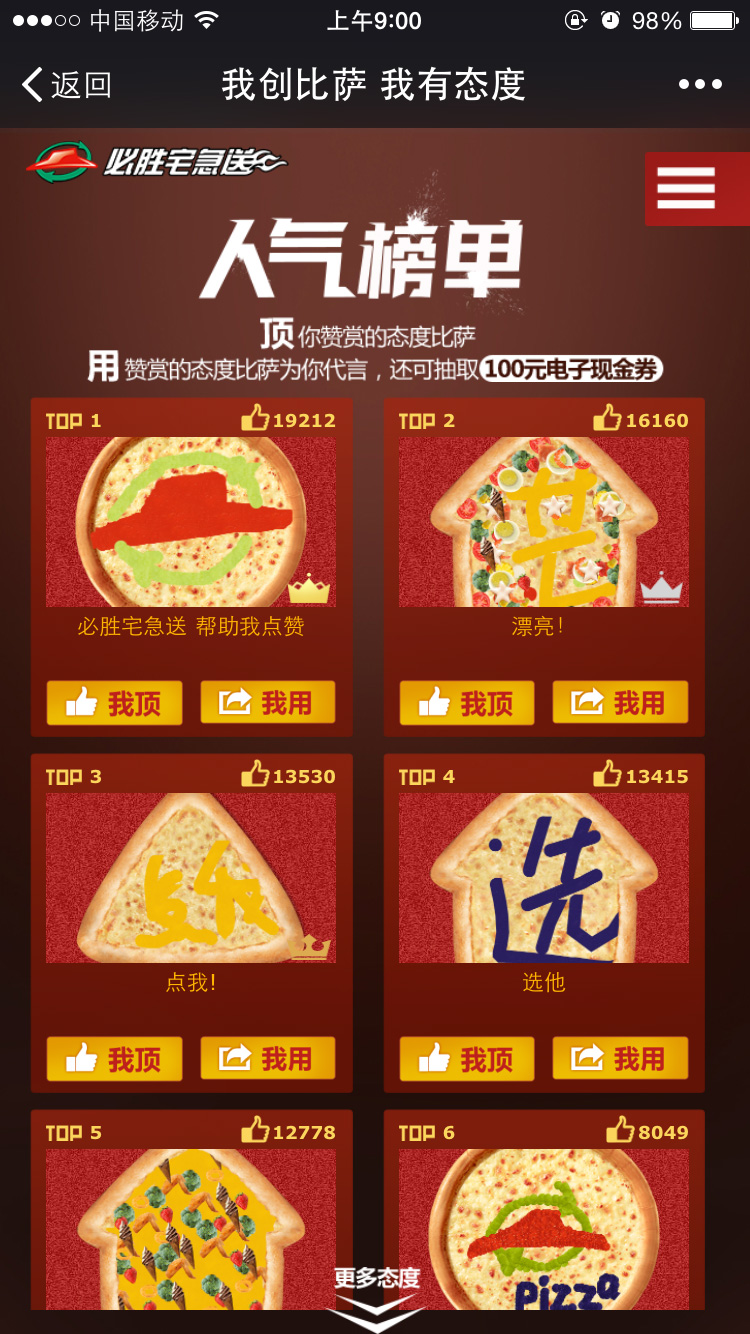Image resolution: width=750 pixels, height=1334 pixels.
Task: Open the three-dot overflow menu
Action: point(700,85)
